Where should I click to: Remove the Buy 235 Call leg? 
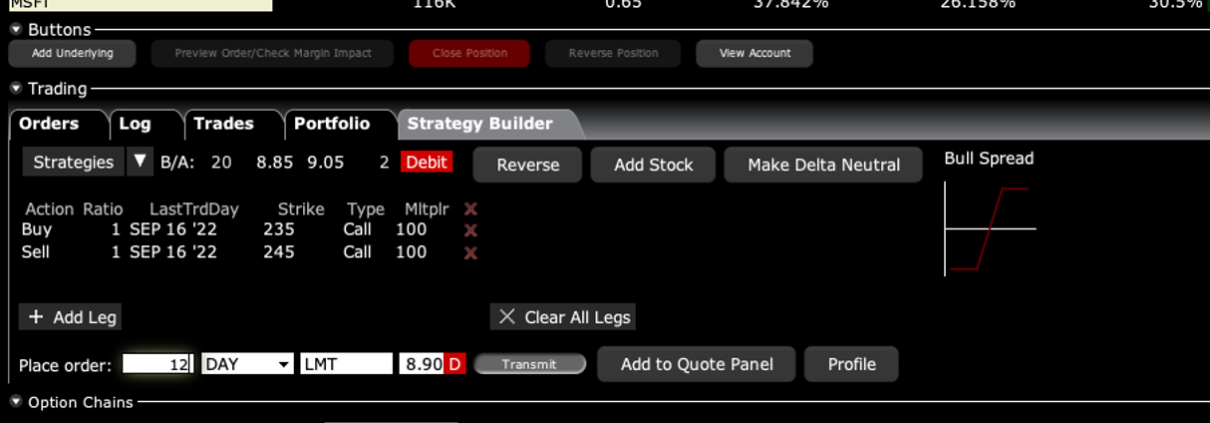tap(471, 230)
